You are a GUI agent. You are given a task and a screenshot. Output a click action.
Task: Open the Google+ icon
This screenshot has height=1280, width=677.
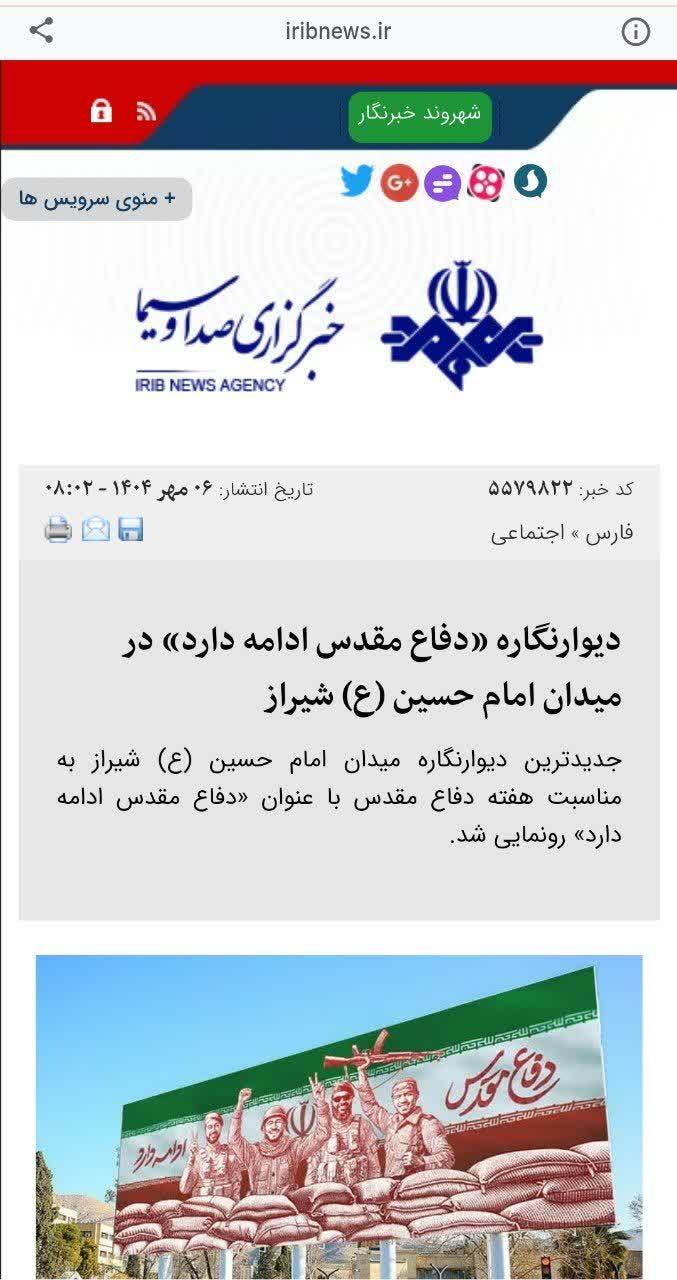(399, 182)
